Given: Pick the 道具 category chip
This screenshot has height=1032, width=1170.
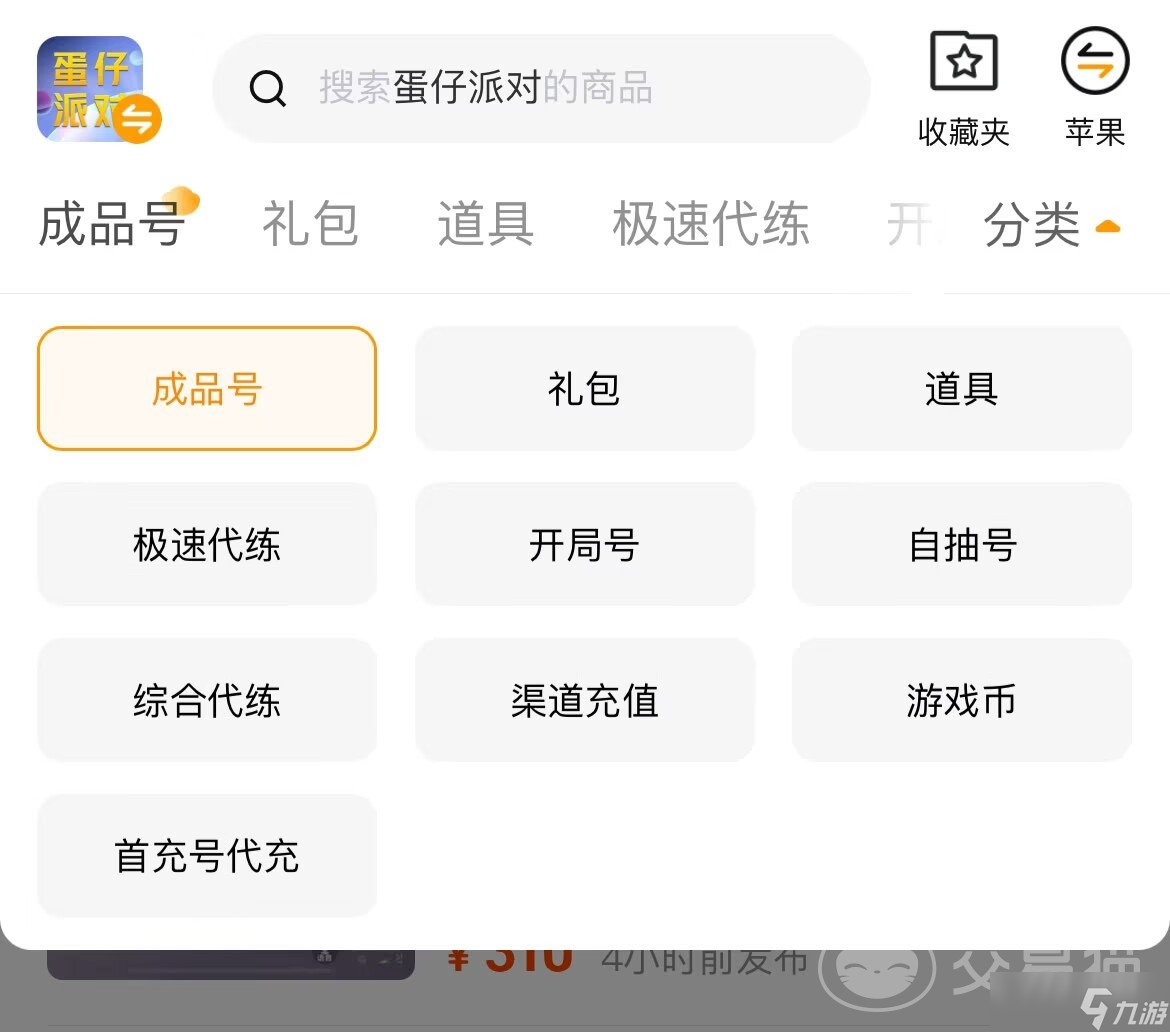Looking at the screenshot, I should click(961, 389).
